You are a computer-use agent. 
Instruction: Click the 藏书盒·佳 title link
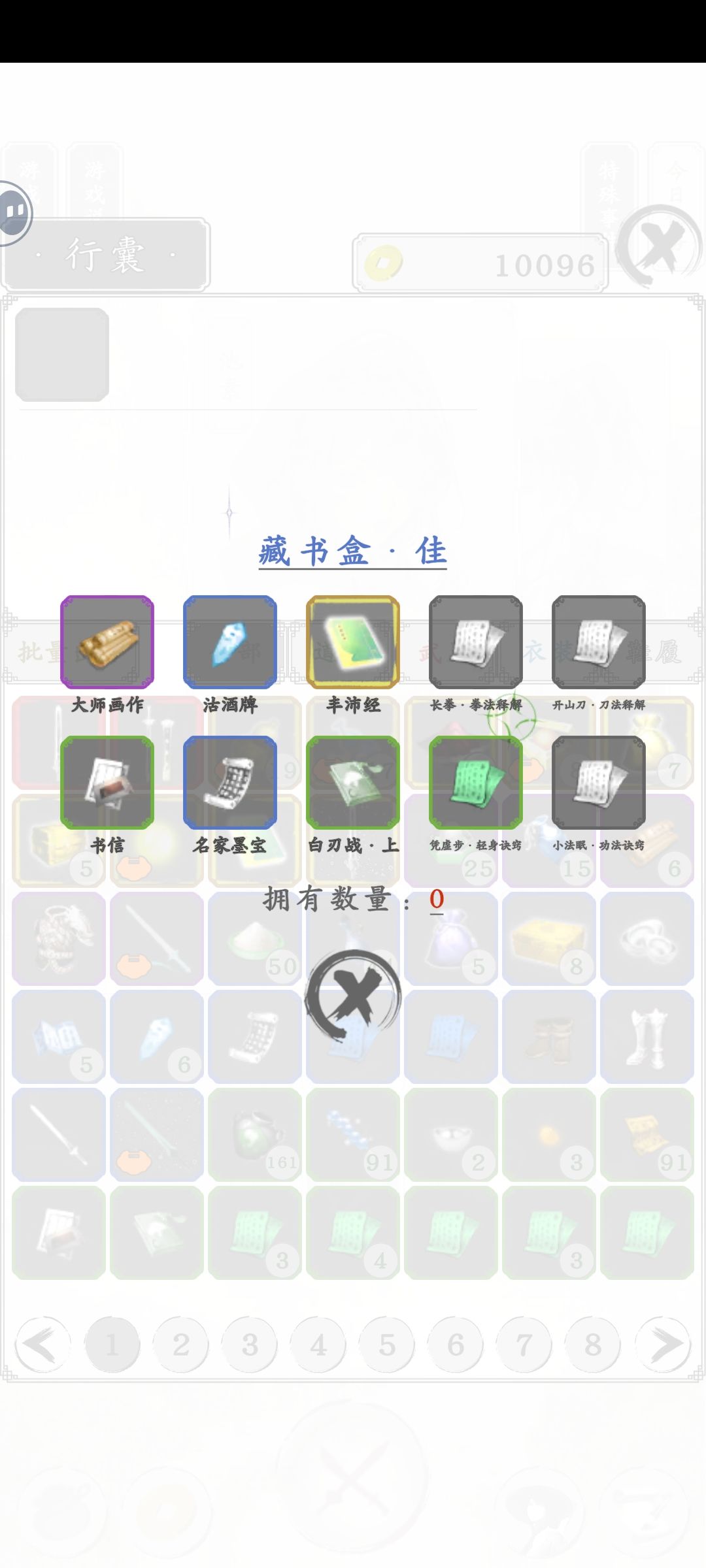[x=353, y=551]
